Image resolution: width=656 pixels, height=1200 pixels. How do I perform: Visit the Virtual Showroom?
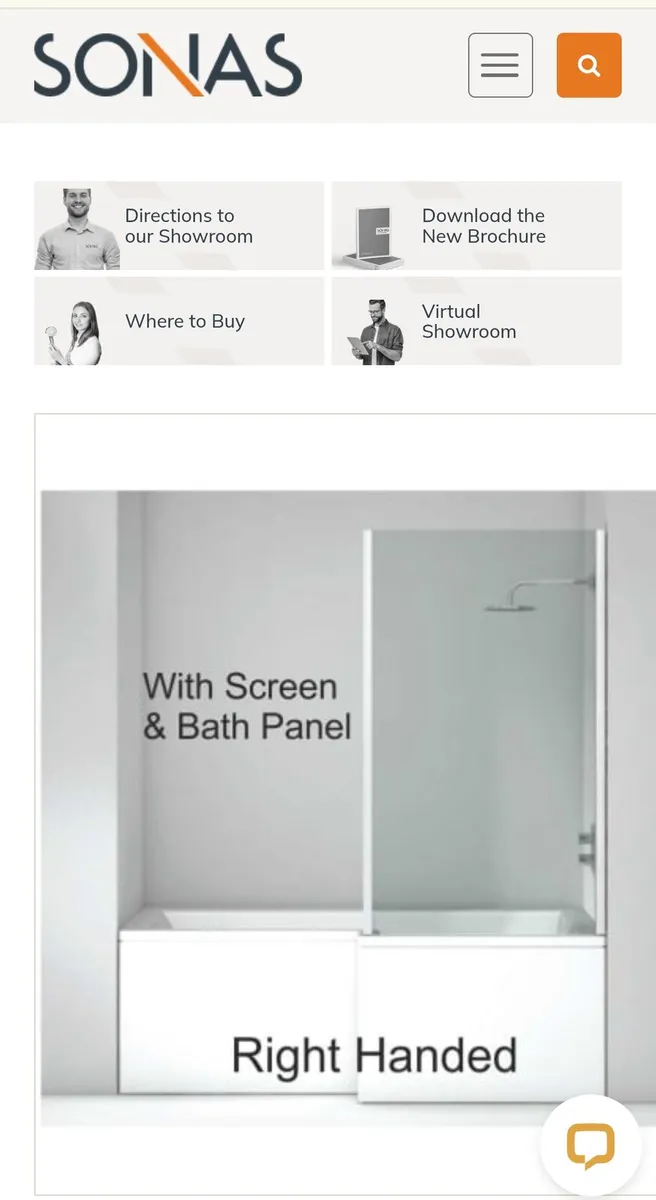[476, 321]
